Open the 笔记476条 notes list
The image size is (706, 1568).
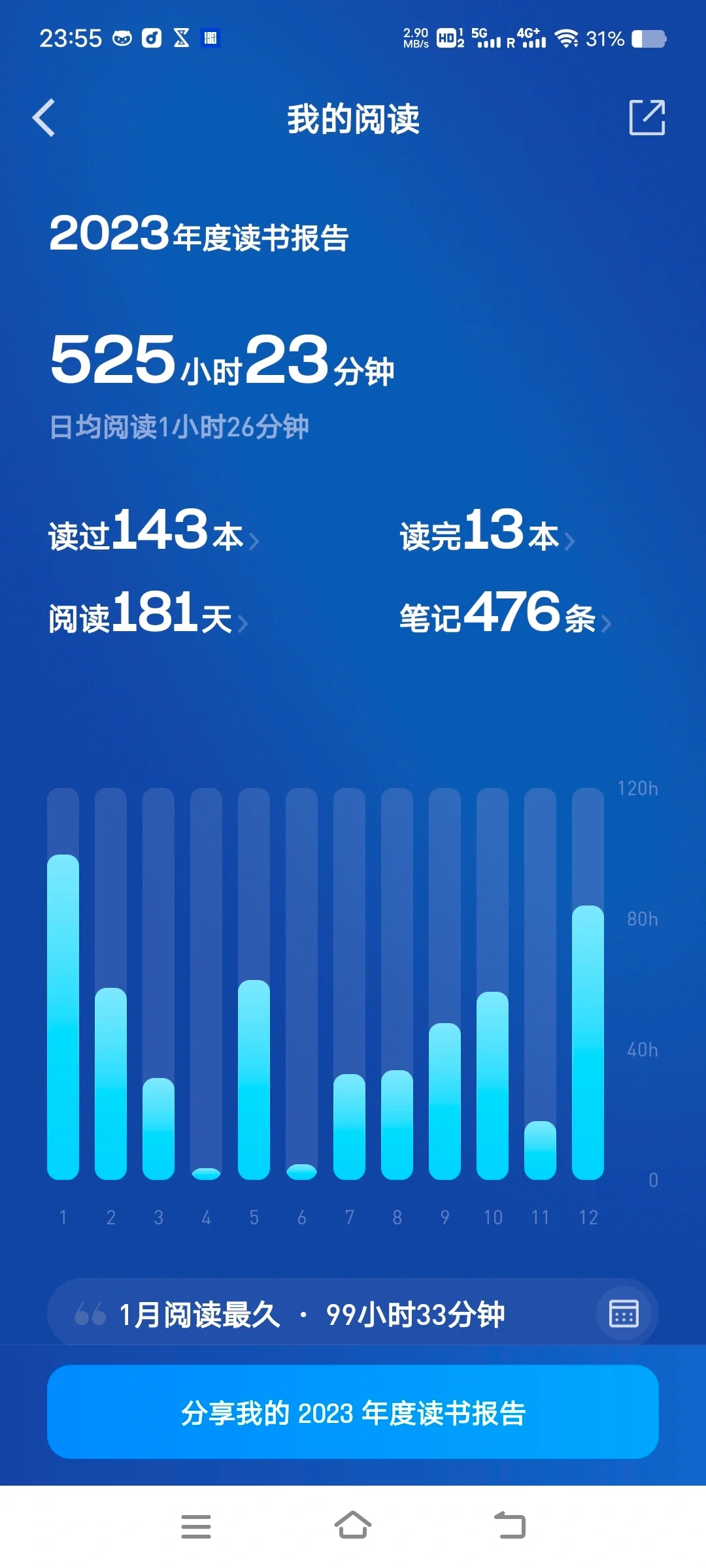click(505, 612)
